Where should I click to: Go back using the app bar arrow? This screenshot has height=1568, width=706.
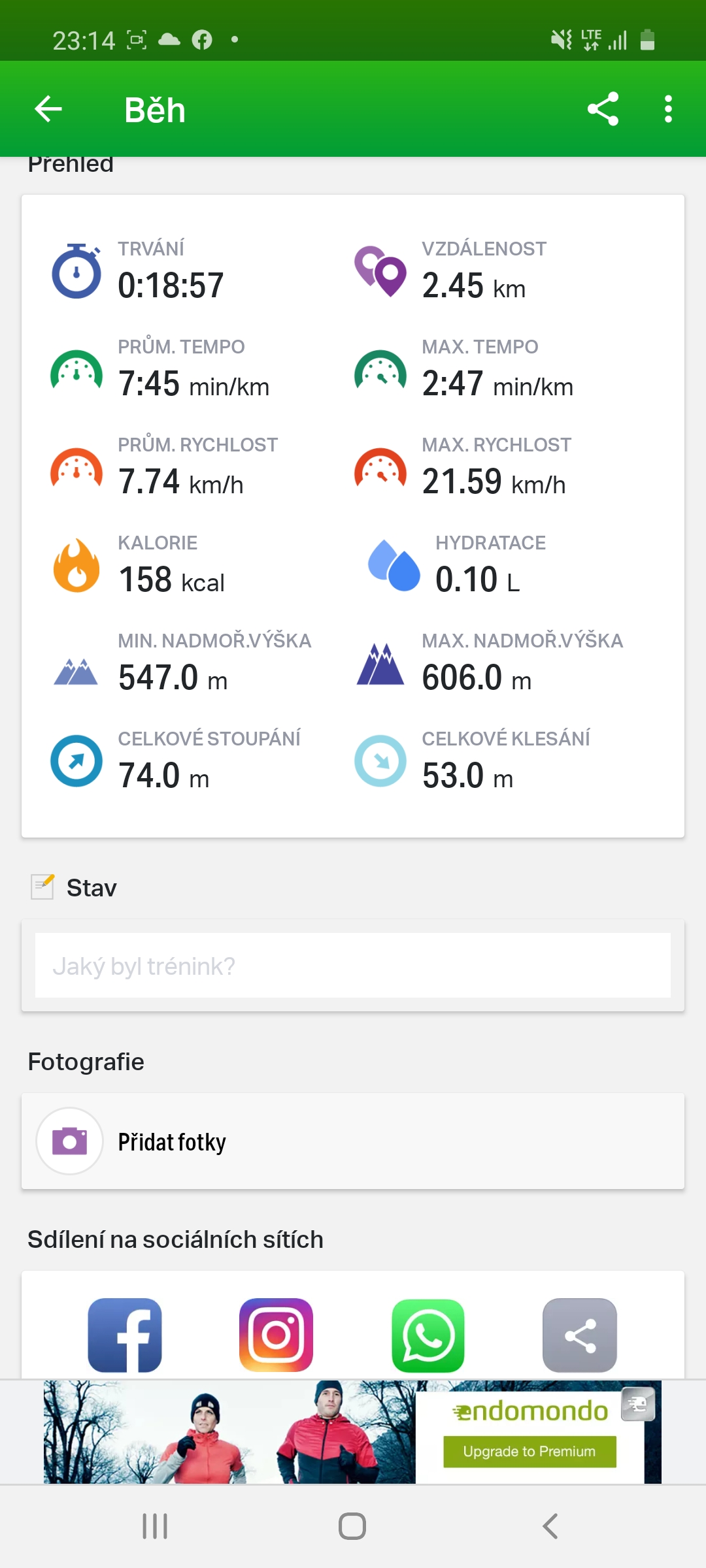click(x=48, y=109)
